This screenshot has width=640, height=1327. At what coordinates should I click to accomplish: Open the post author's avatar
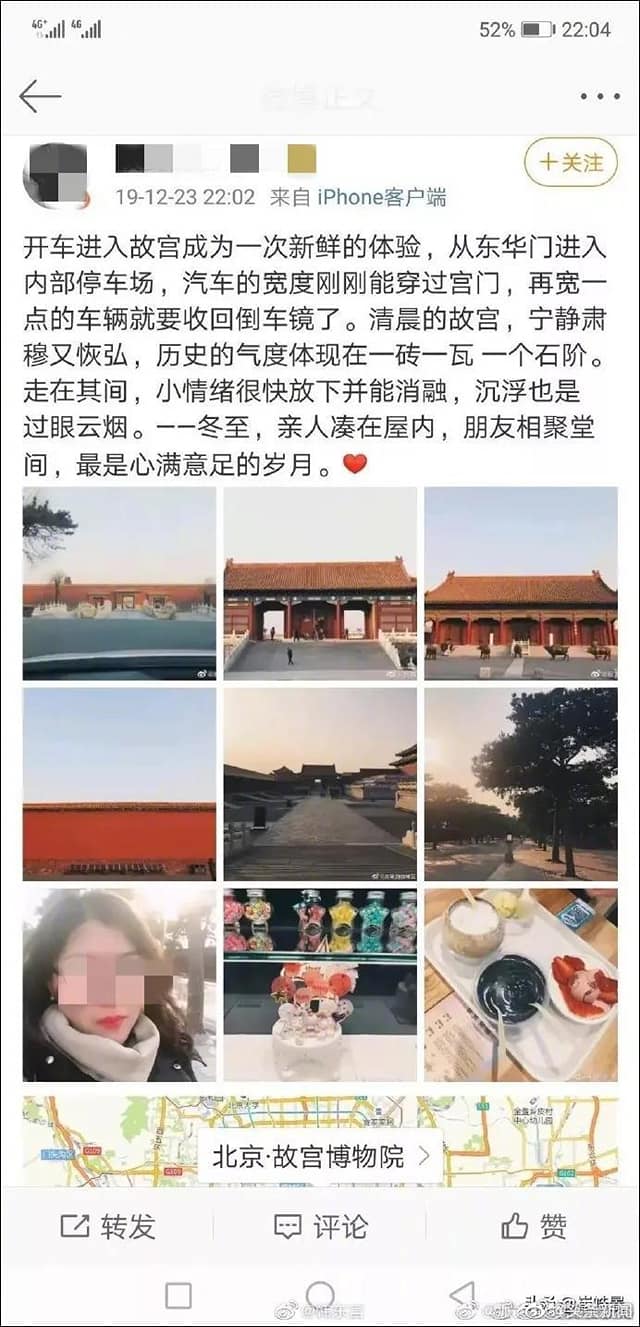tap(57, 175)
